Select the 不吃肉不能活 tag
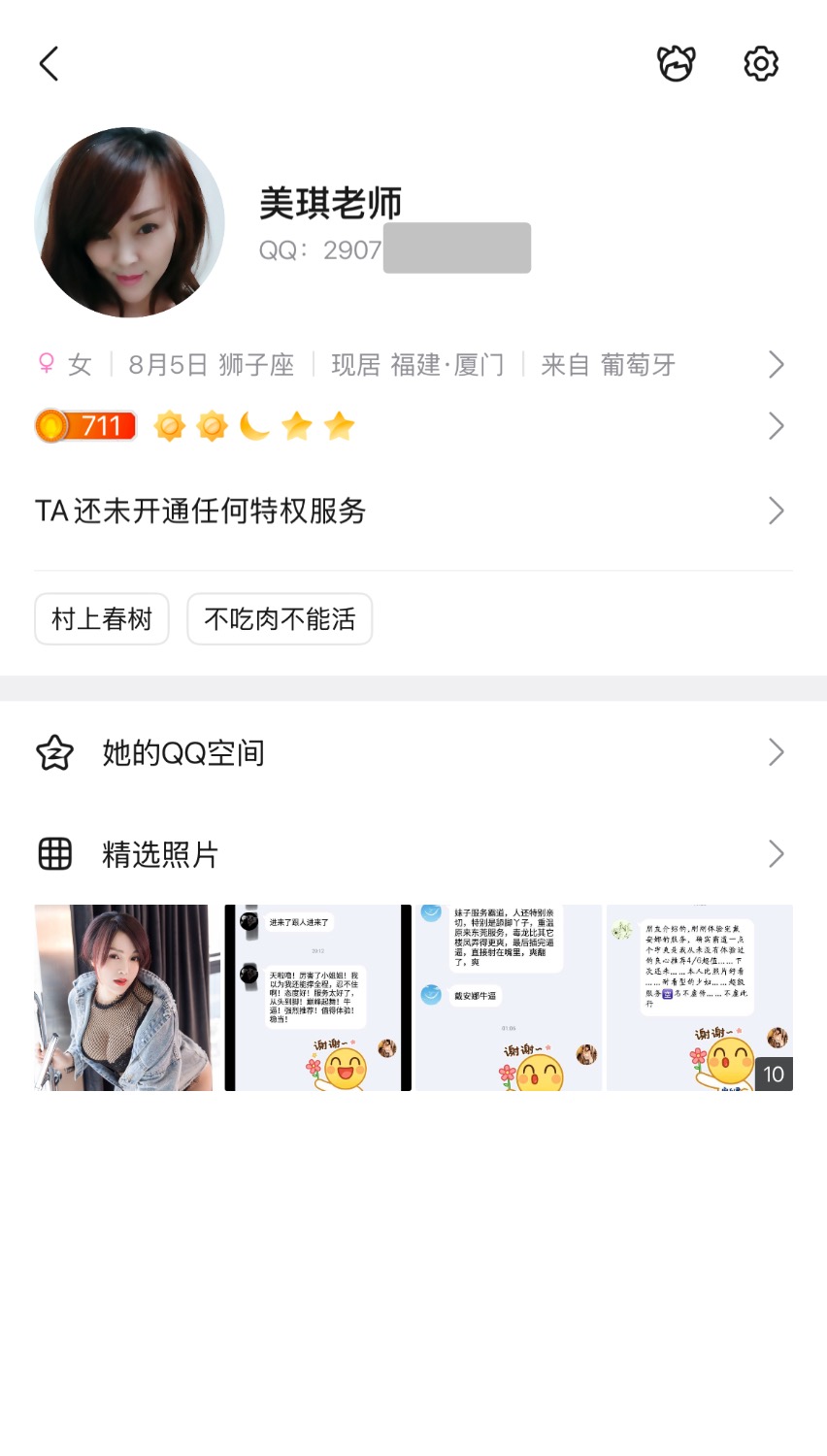The width and height of the screenshot is (827, 1456). point(280,619)
